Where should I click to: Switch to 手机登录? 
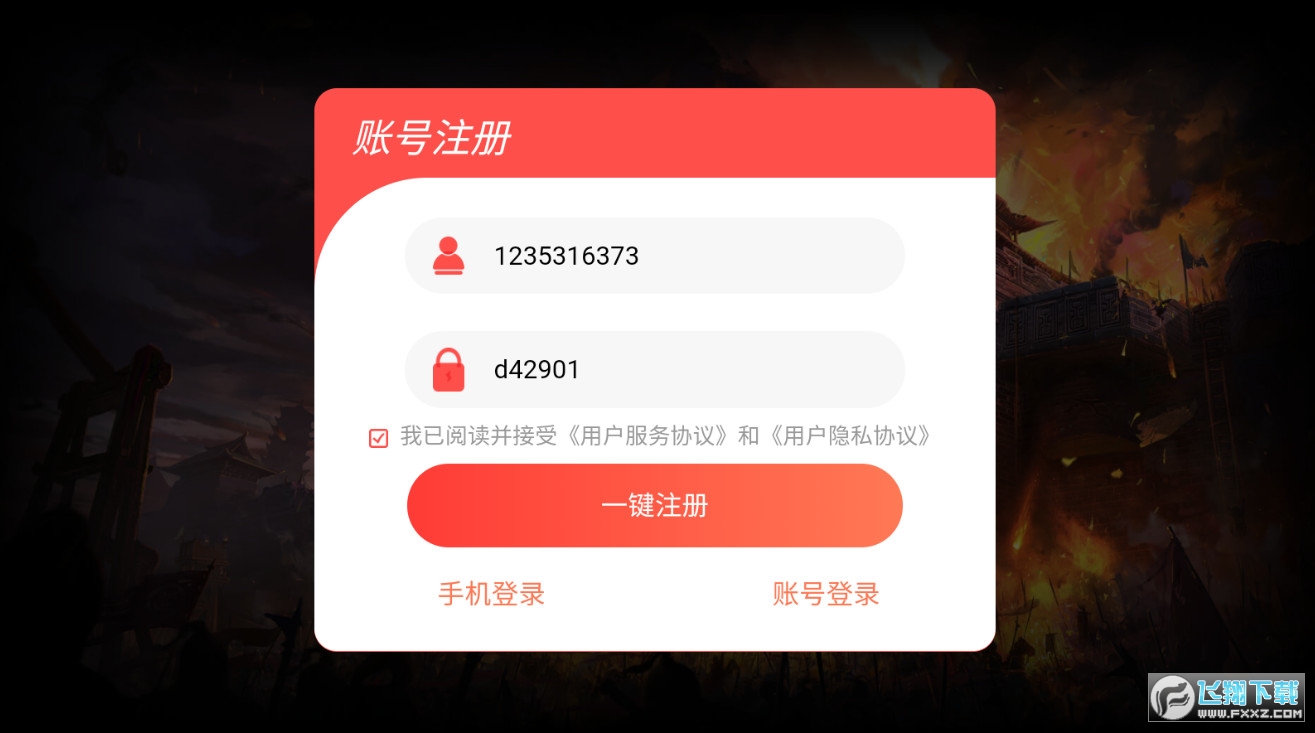click(x=491, y=594)
